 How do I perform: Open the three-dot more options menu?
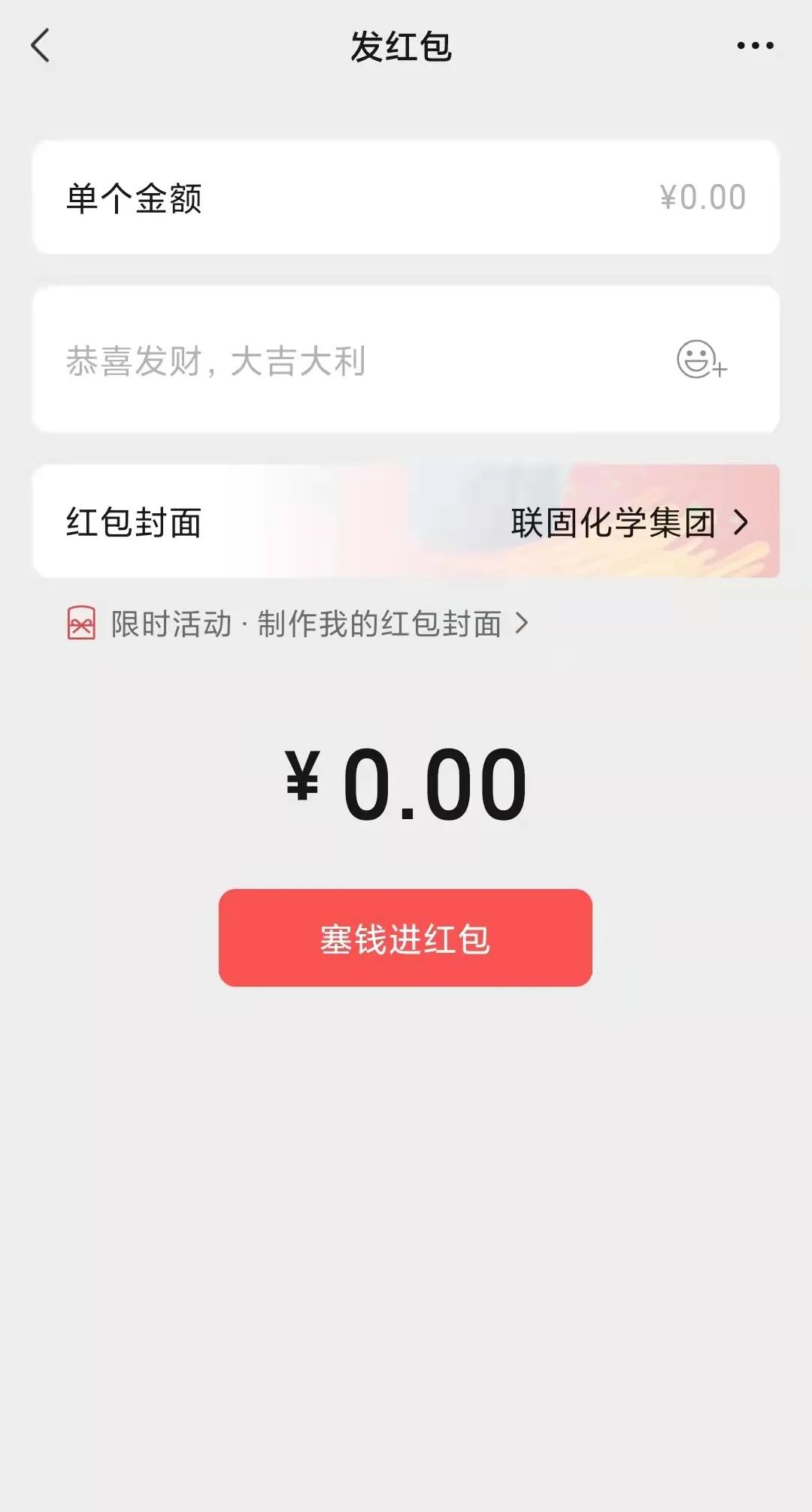pos(755,46)
